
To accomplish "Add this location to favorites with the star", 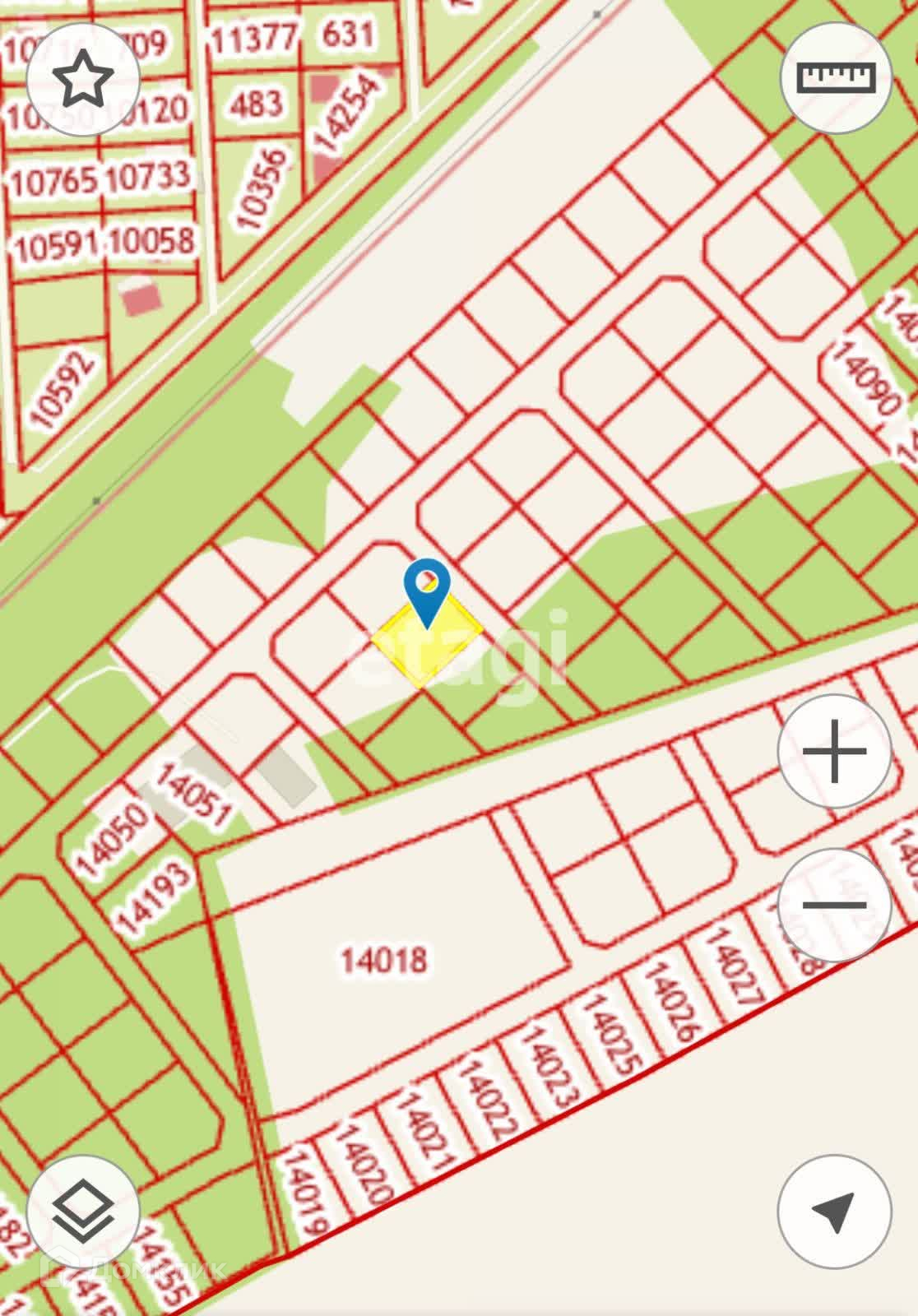I will 83,79.
